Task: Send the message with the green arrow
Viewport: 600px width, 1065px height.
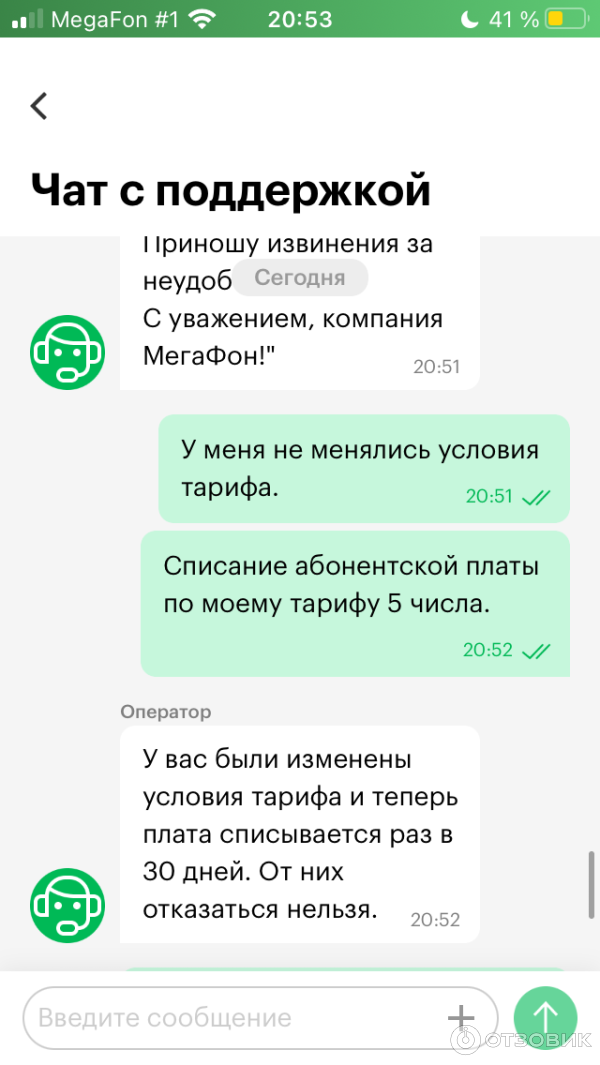Action: pos(545,1018)
